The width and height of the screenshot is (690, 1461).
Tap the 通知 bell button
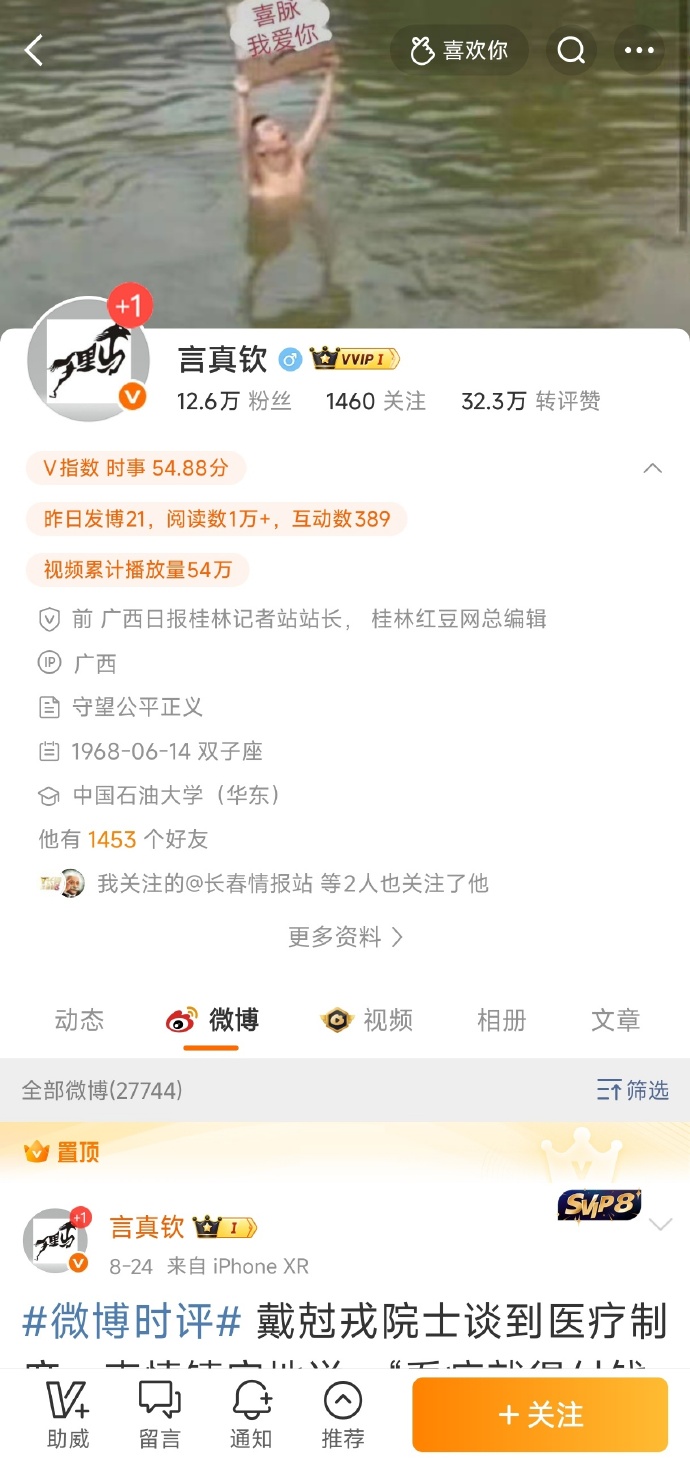tap(251, 1414)
